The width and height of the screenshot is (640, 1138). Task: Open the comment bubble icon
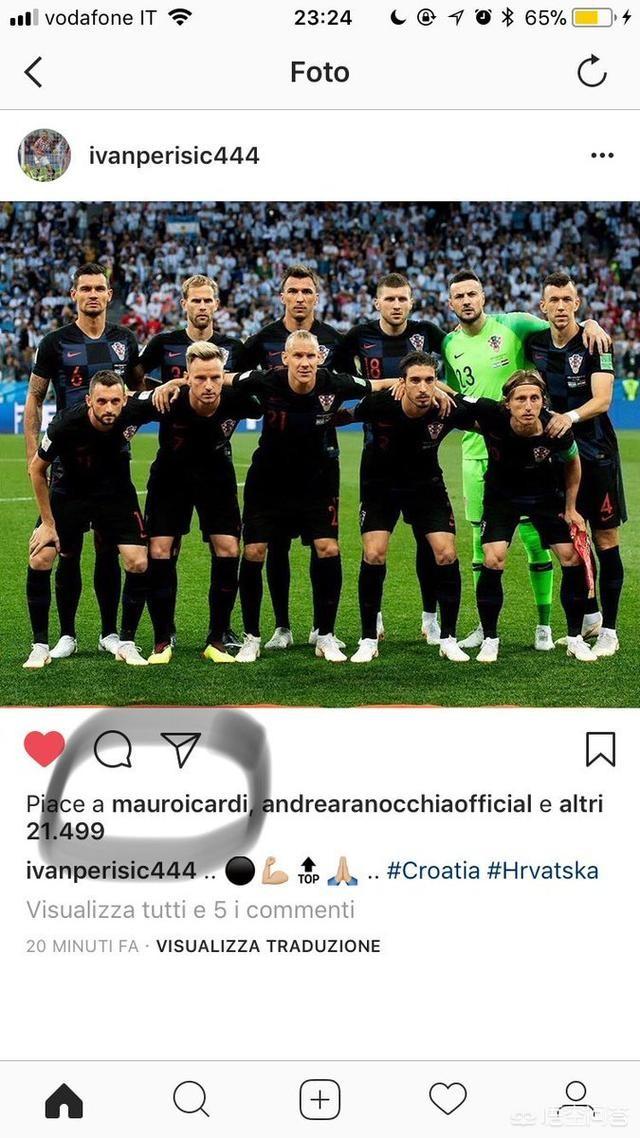(112, 748)
